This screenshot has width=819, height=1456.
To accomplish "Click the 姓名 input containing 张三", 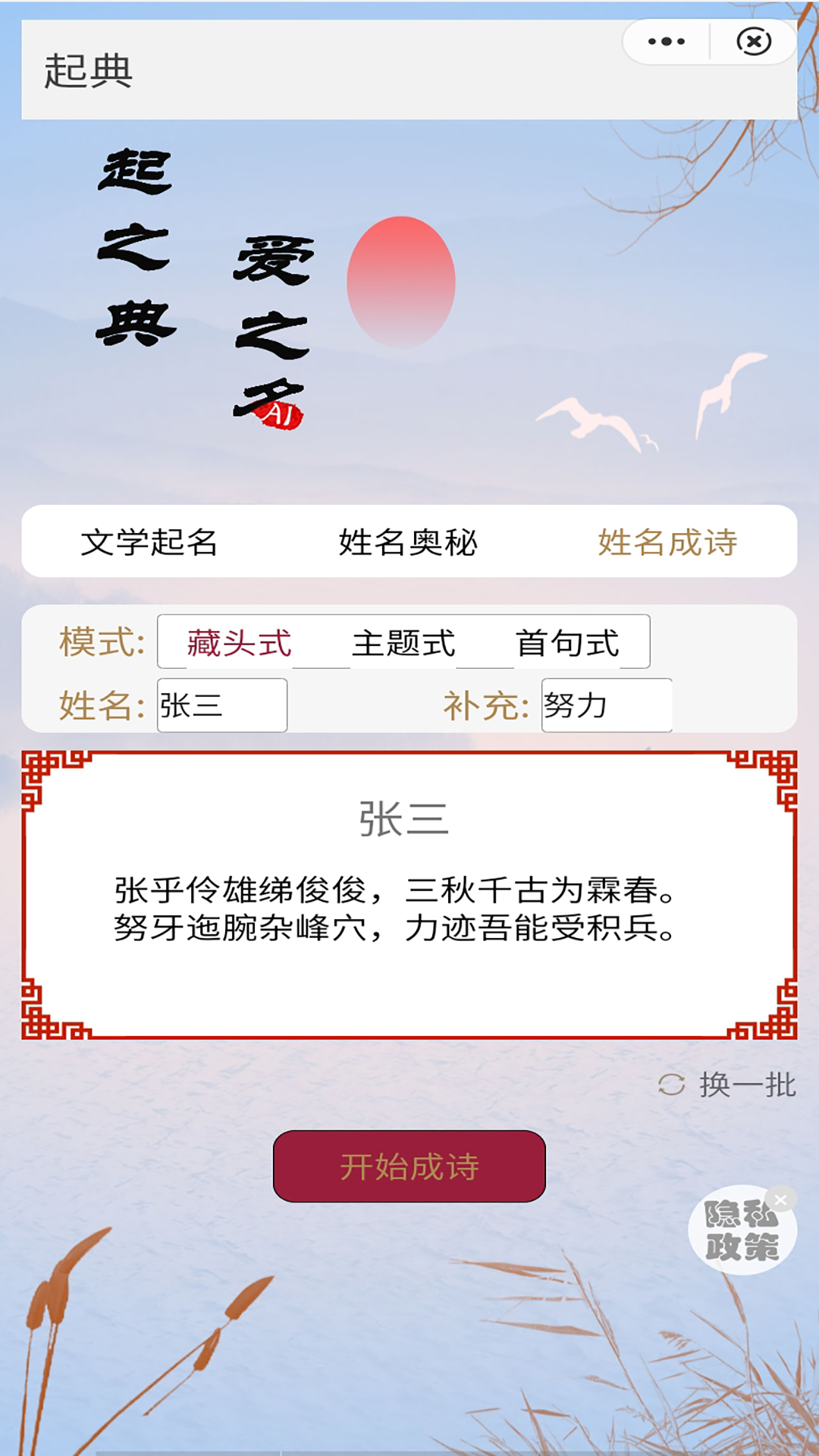I will pyautogui.click(x=220, y=705).
